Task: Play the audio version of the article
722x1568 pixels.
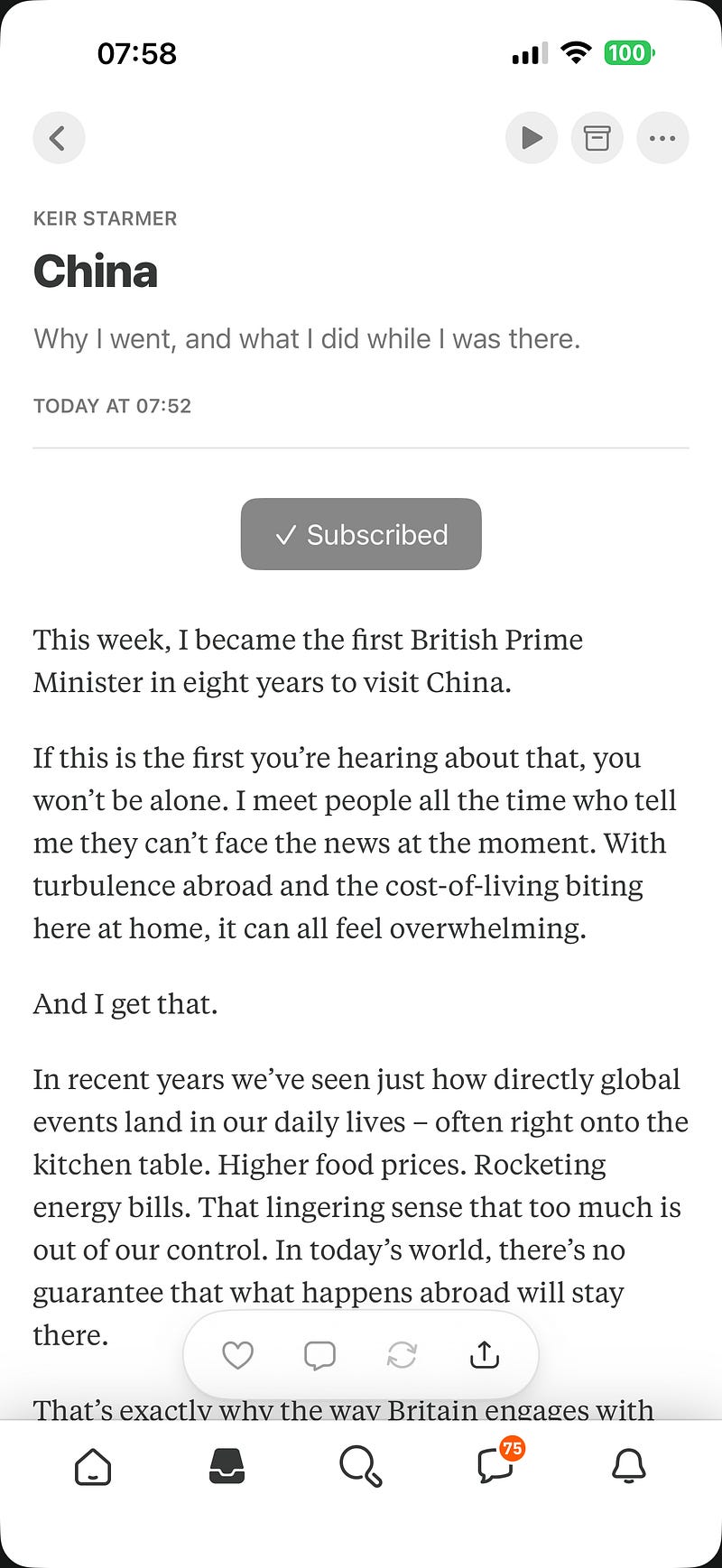Action: pyautogui.click(x=532, y=138)
